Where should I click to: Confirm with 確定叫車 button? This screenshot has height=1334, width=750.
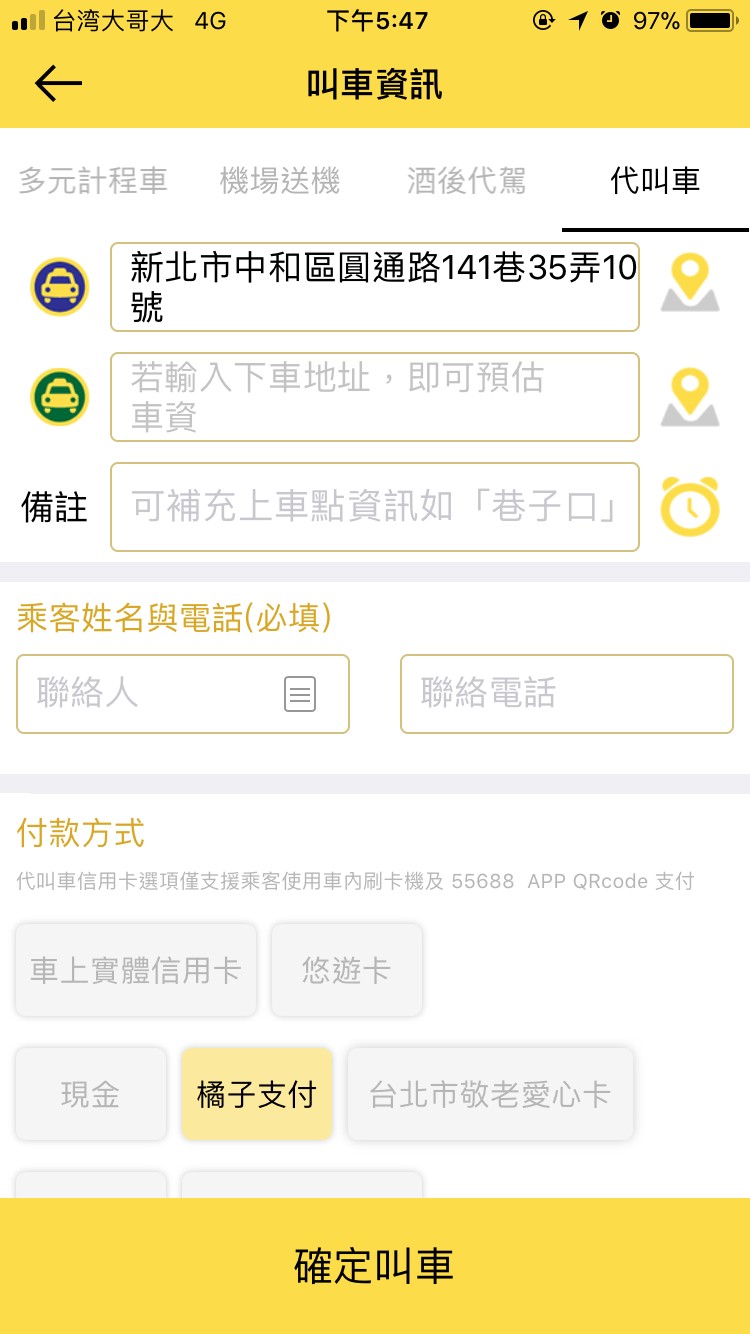coord(375,1266)
